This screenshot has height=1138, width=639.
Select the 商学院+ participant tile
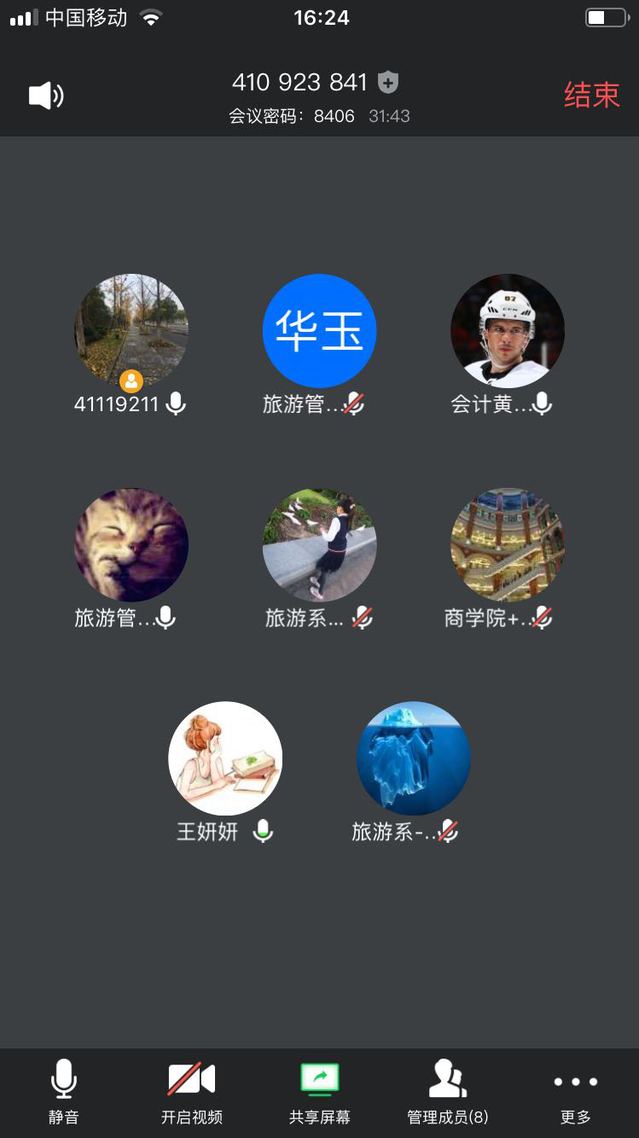click(507, 545)
